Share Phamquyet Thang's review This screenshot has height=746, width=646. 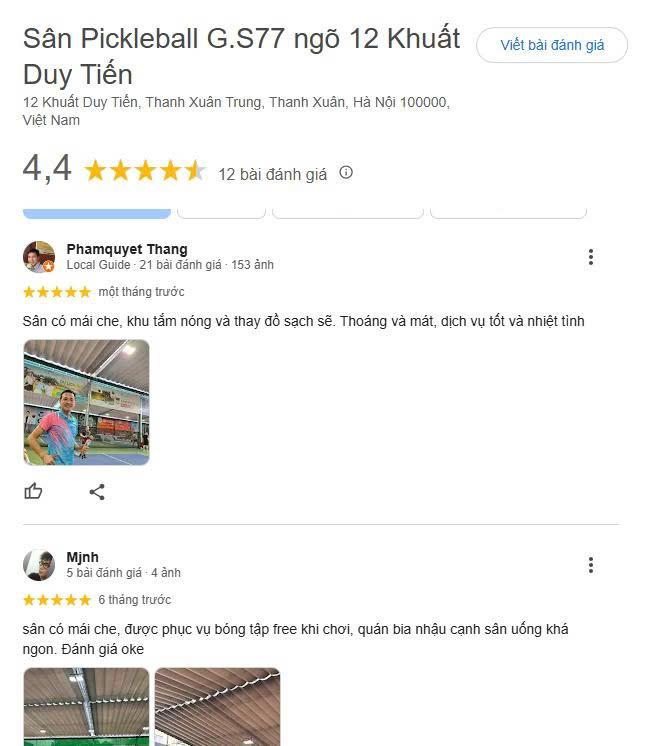pos(97,491)
